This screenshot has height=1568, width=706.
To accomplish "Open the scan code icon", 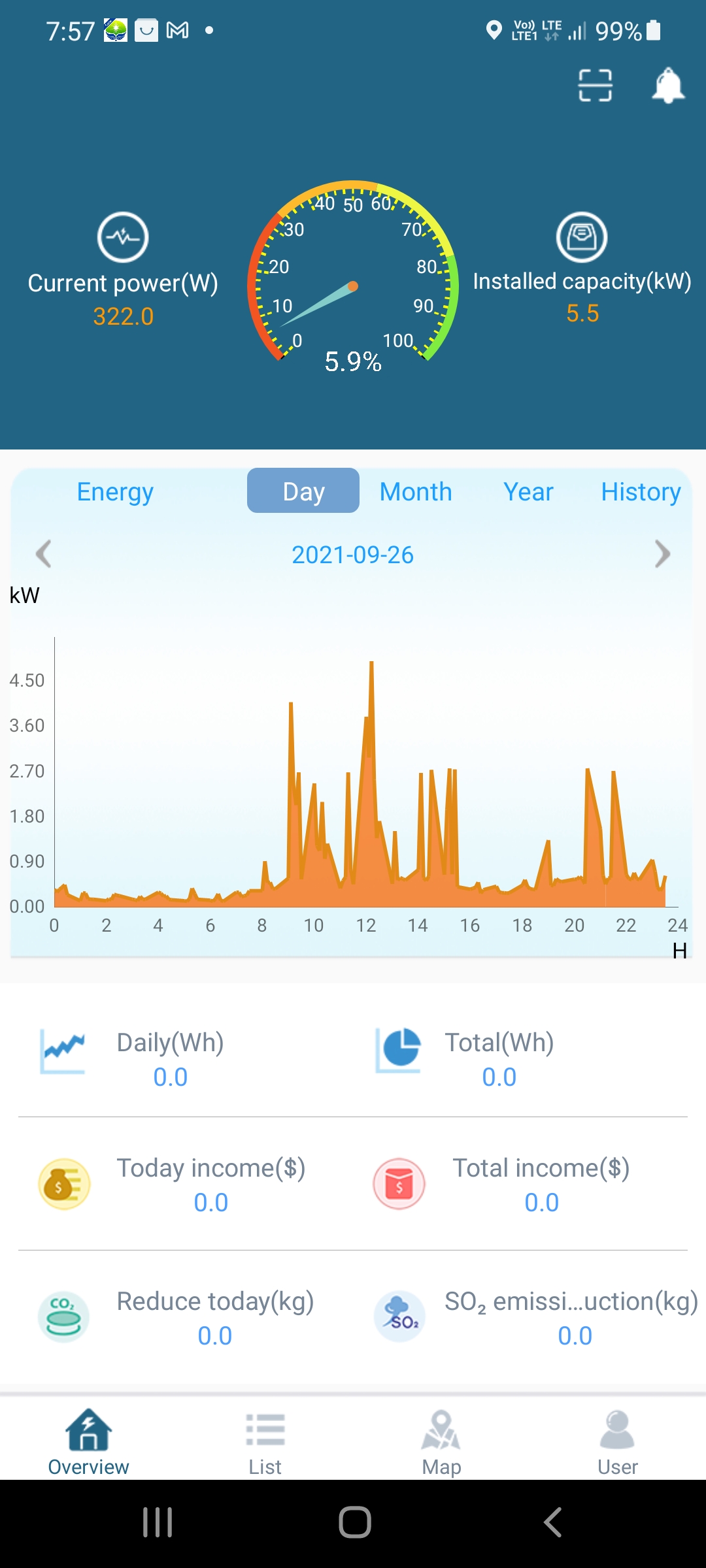I will tap(595, 86).
